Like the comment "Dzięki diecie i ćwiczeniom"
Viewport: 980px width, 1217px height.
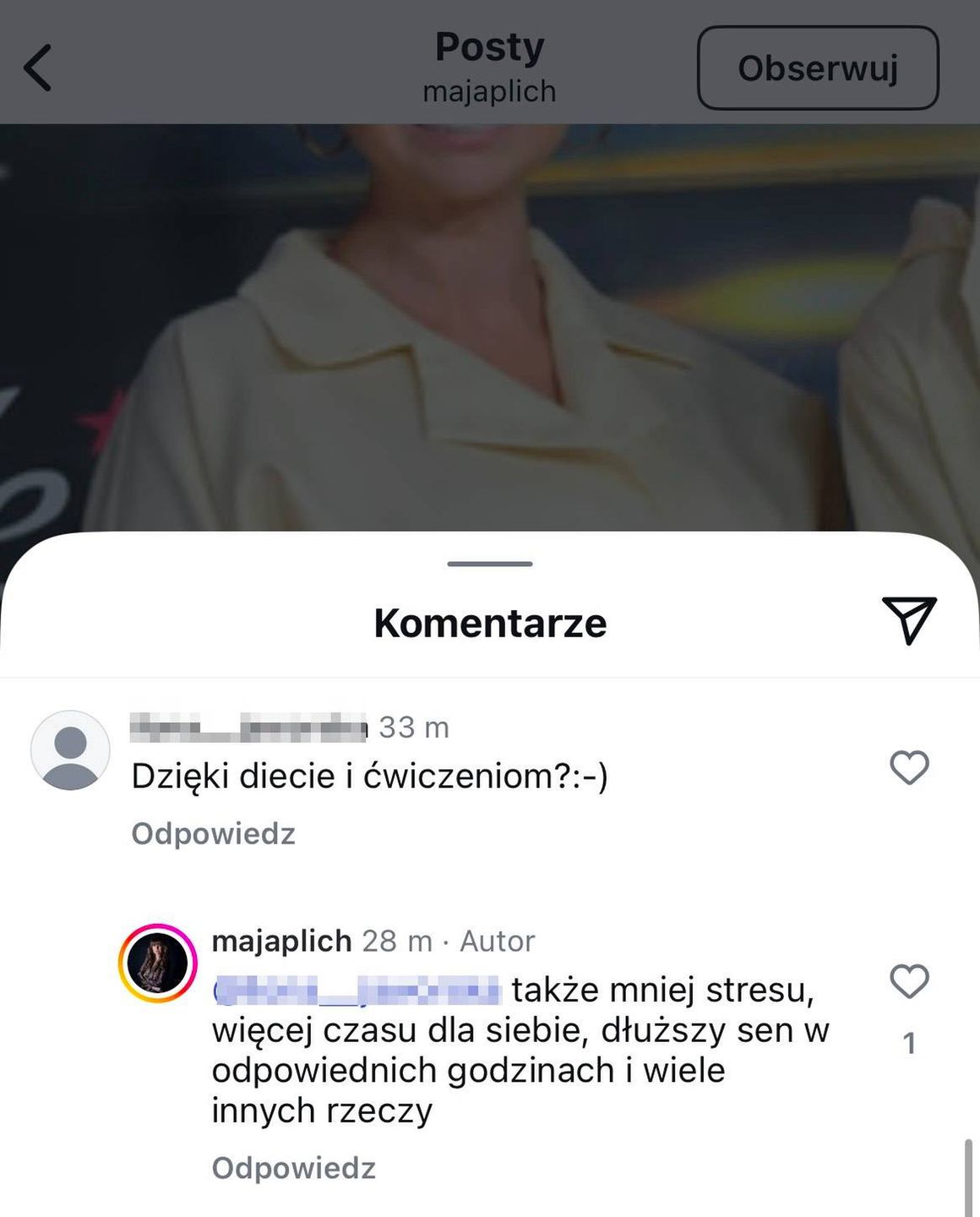click(x=909, y=767)
